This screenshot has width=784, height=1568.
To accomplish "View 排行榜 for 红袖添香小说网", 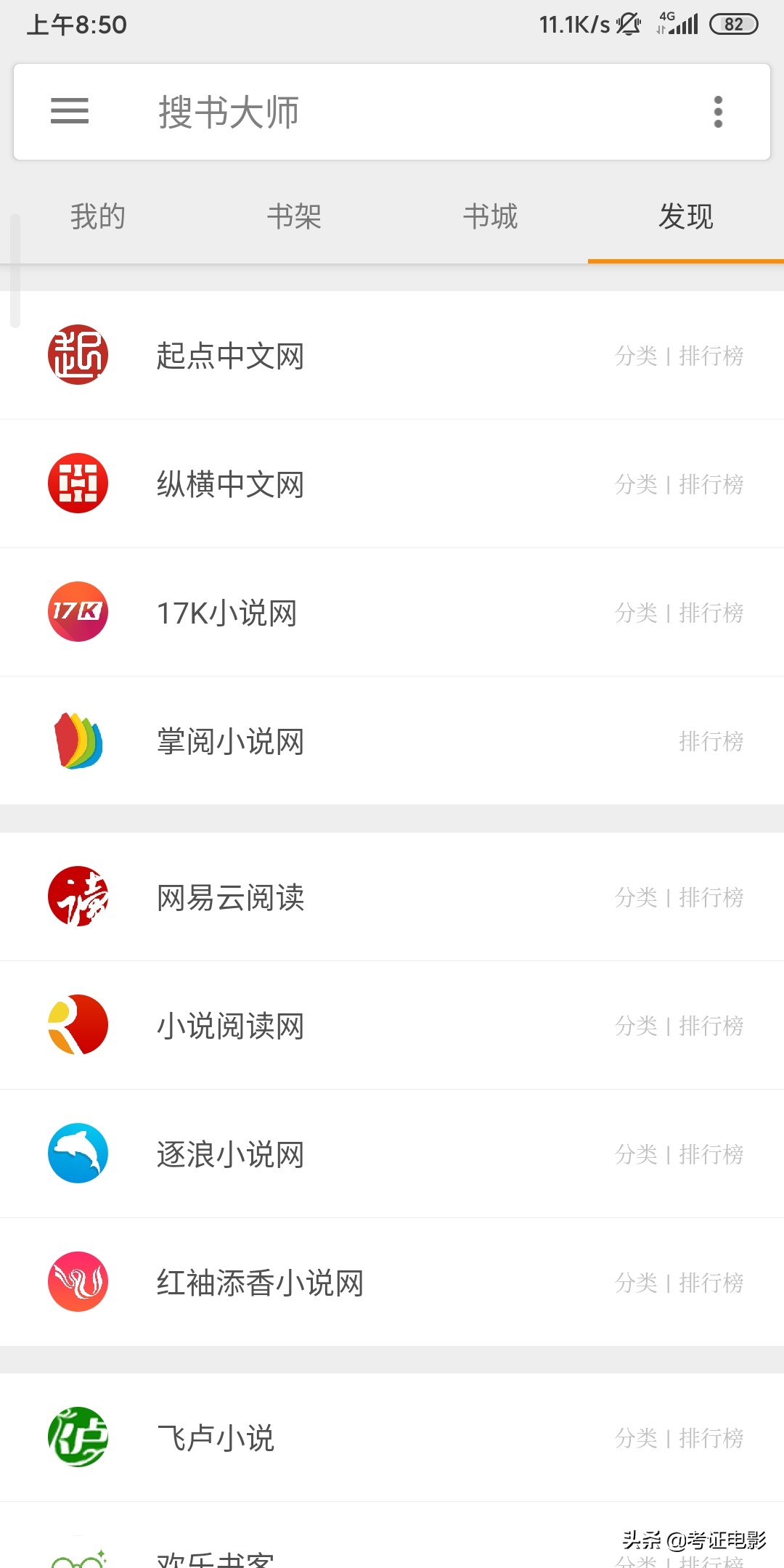I will [x=711, y=1283].
